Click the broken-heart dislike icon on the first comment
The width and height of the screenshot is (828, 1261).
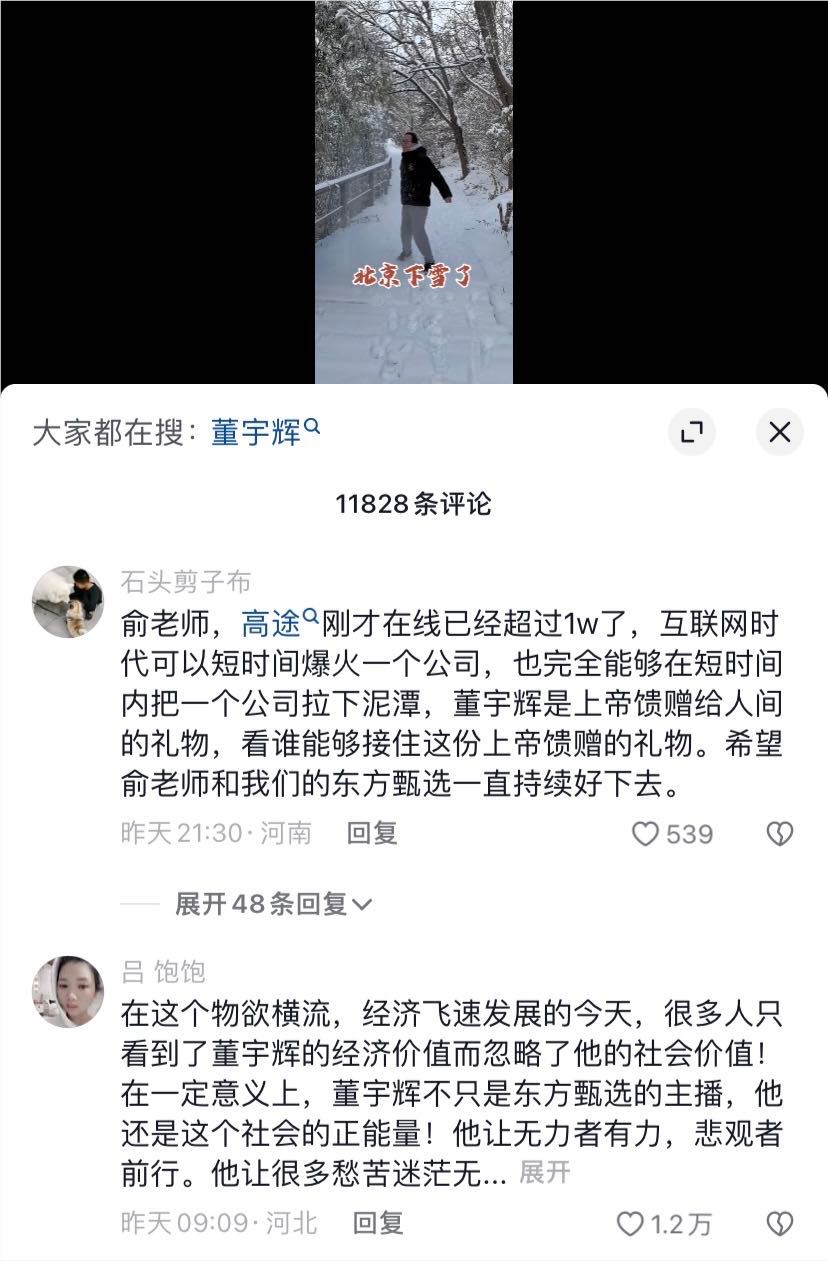coord(781,834)
